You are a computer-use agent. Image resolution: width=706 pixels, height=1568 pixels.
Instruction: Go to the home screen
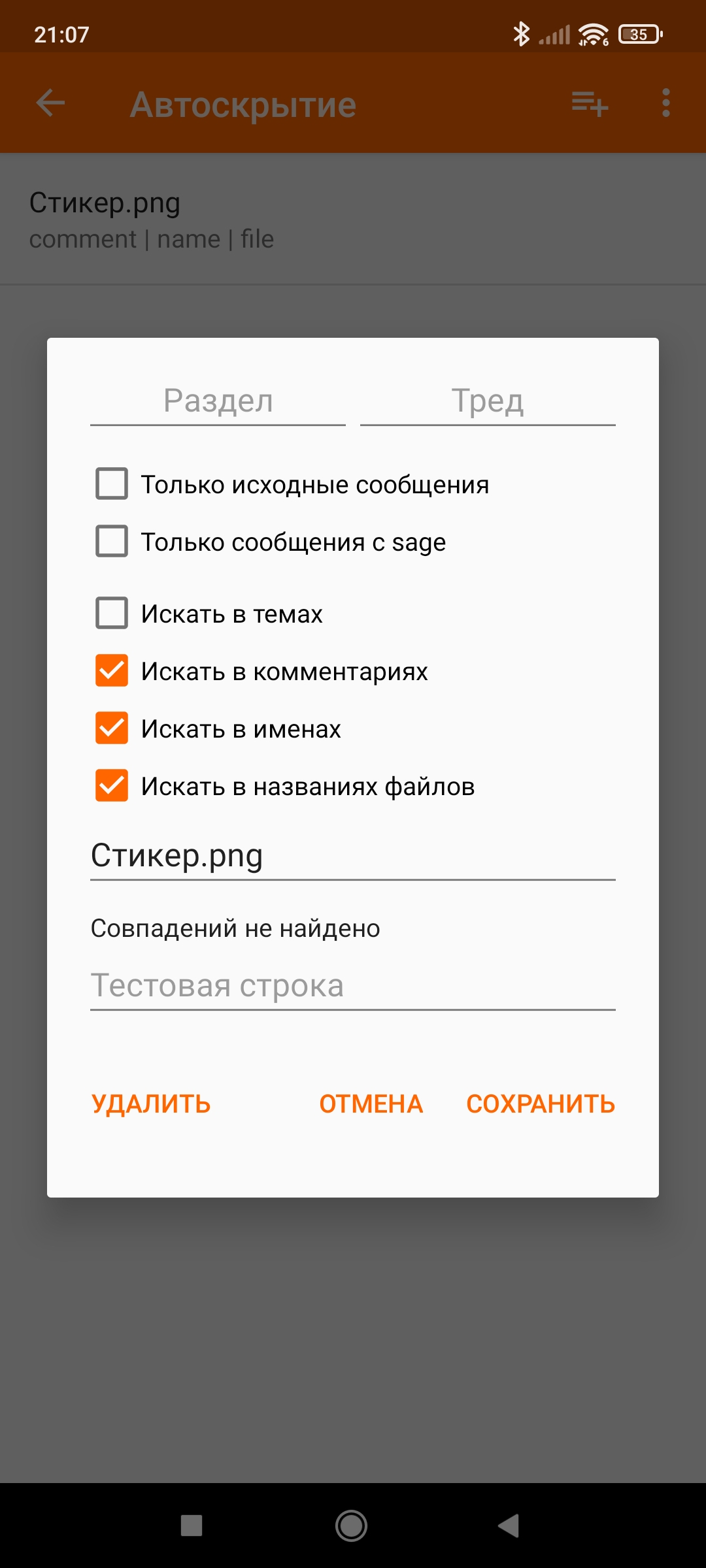(x=352, y=1526)
